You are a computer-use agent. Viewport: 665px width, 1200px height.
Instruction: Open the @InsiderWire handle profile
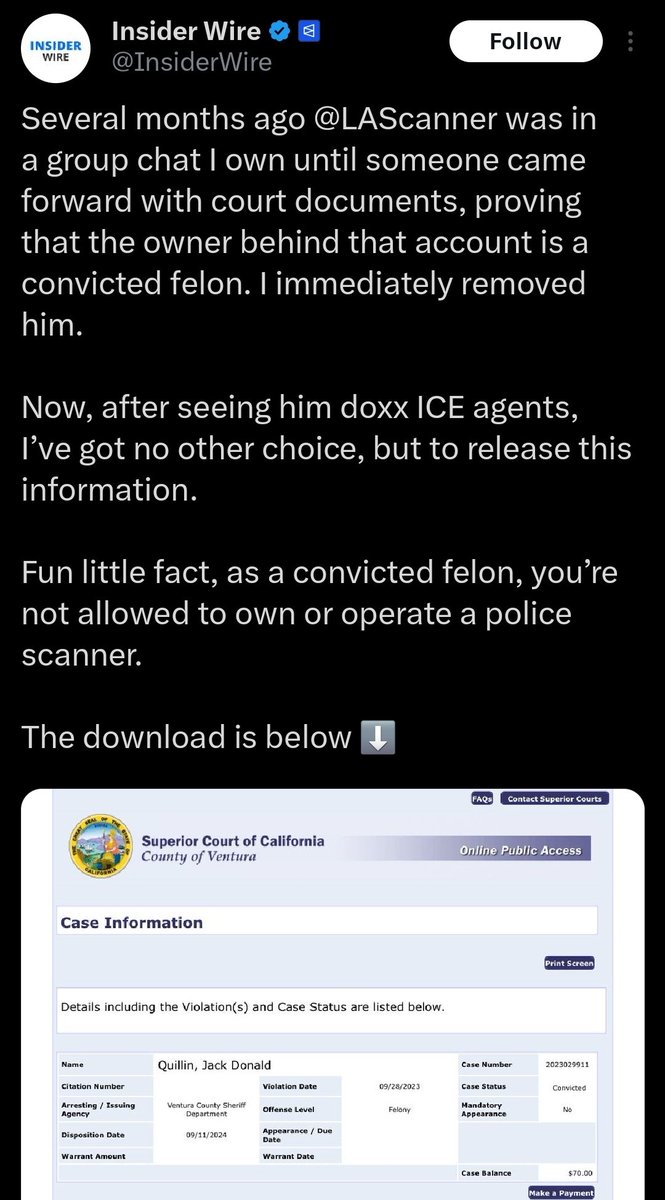(x=191, y=63)
